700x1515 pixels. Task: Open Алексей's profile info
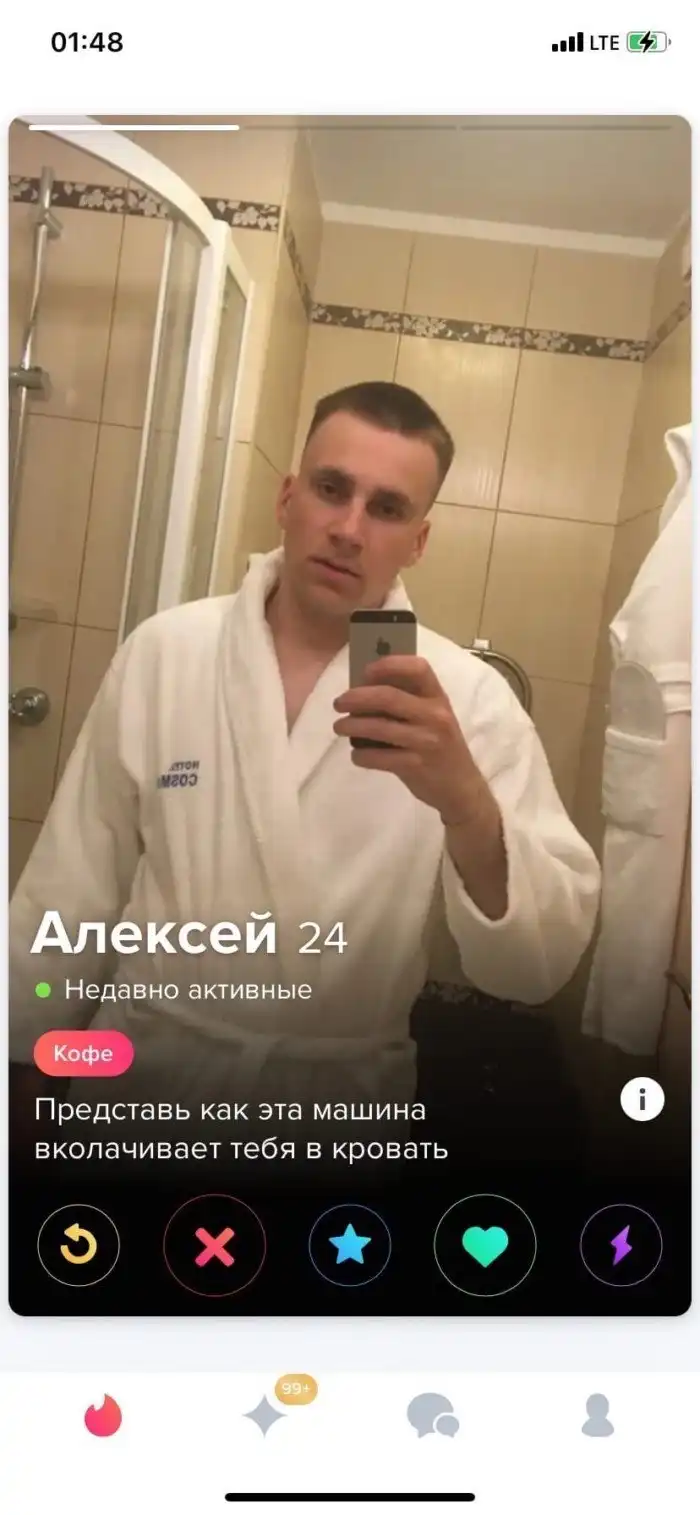coord(642,1100)
